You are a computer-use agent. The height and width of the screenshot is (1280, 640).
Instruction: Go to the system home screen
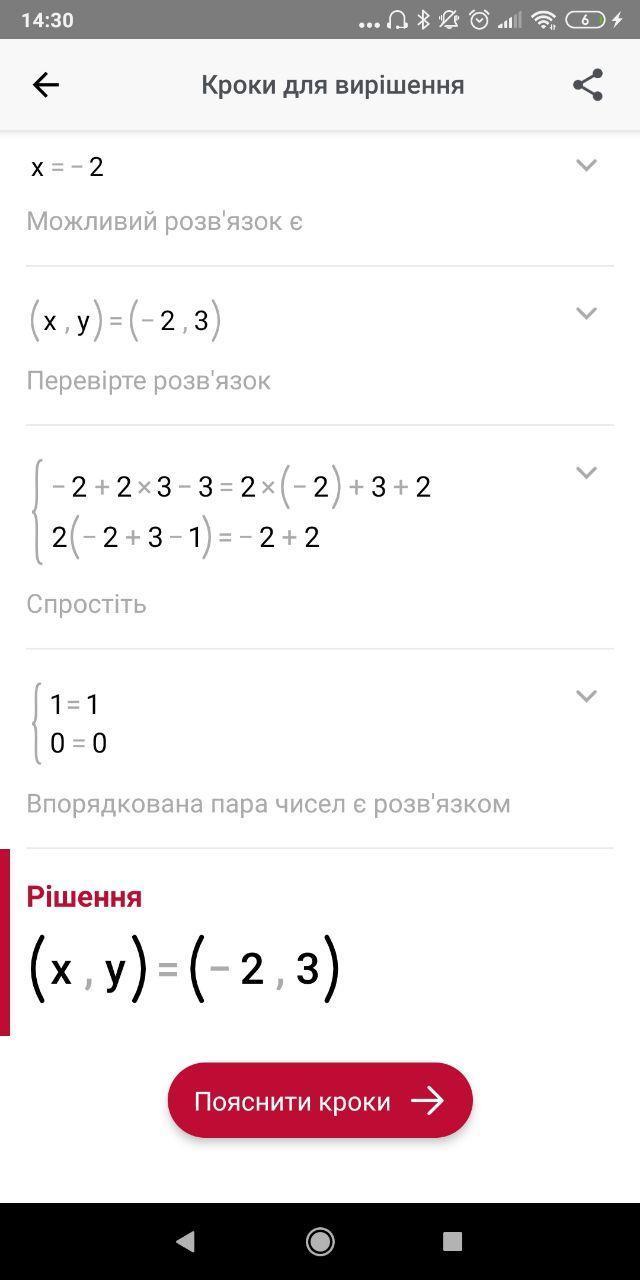point(320,1241)
